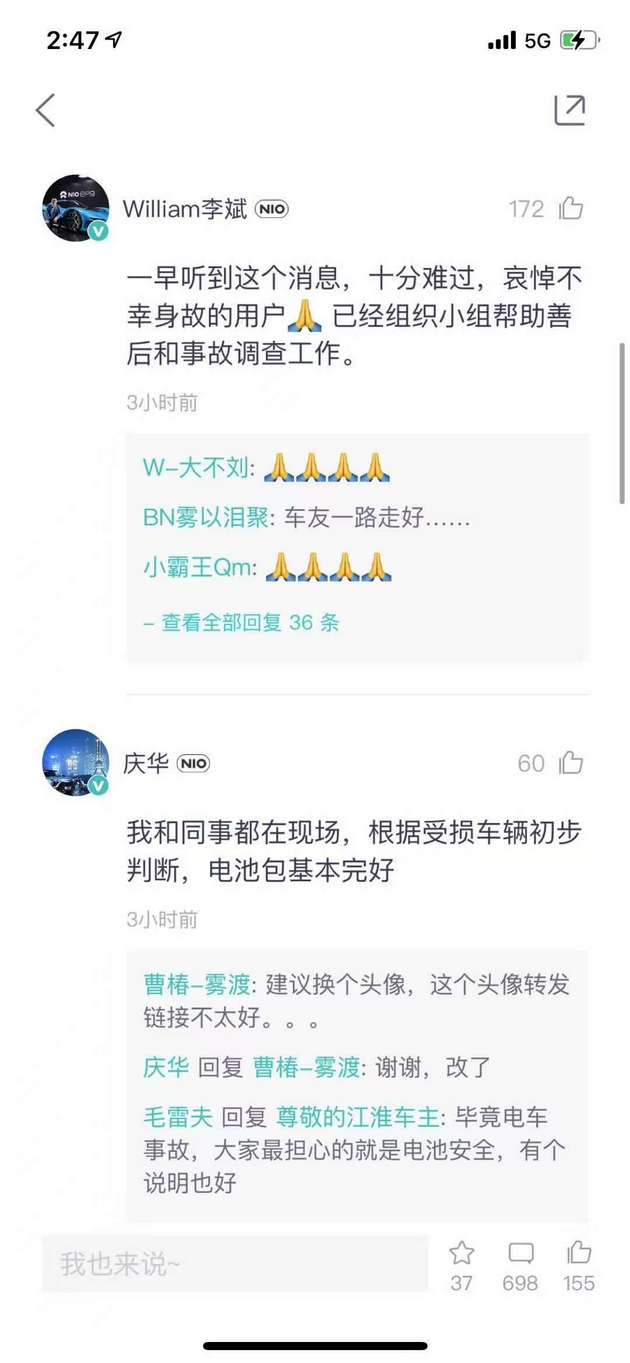Like 庆华's comment
The image size is (630, 1363).
(571, 763)
